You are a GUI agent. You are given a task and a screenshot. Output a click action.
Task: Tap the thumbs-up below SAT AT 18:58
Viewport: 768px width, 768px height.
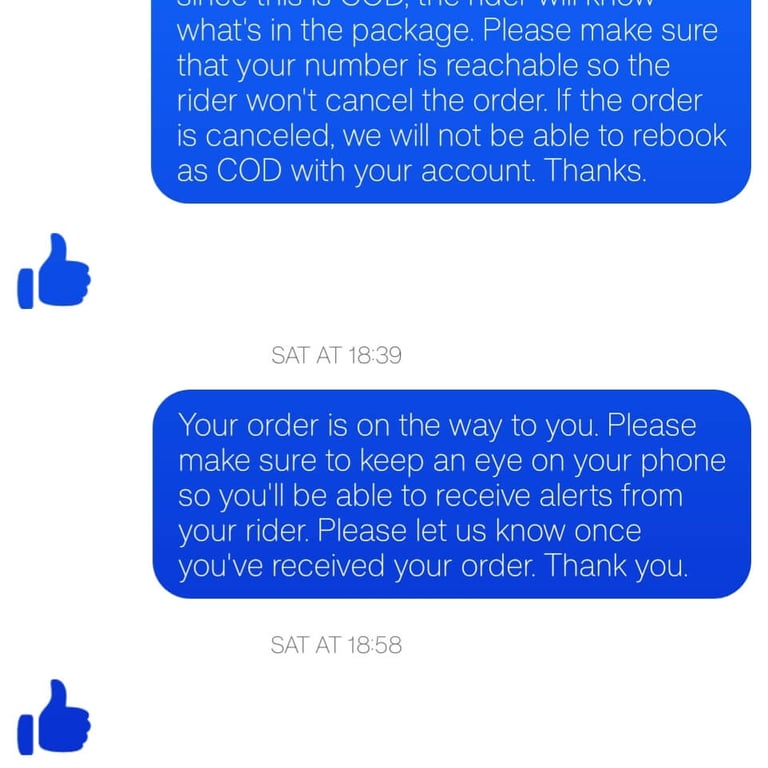(x=54, y=717)
